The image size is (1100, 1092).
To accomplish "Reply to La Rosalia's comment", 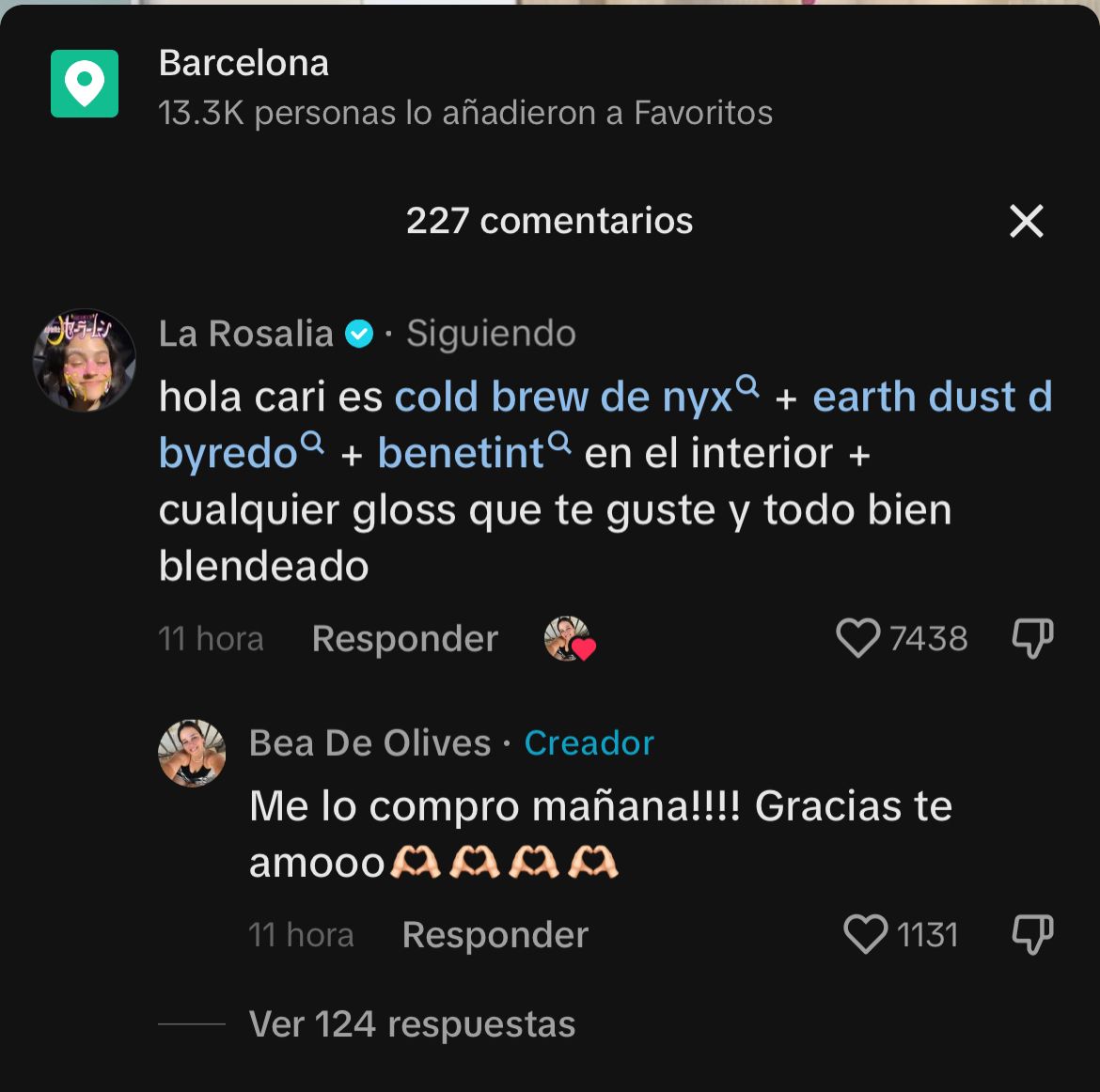I will tap(404, 639).
